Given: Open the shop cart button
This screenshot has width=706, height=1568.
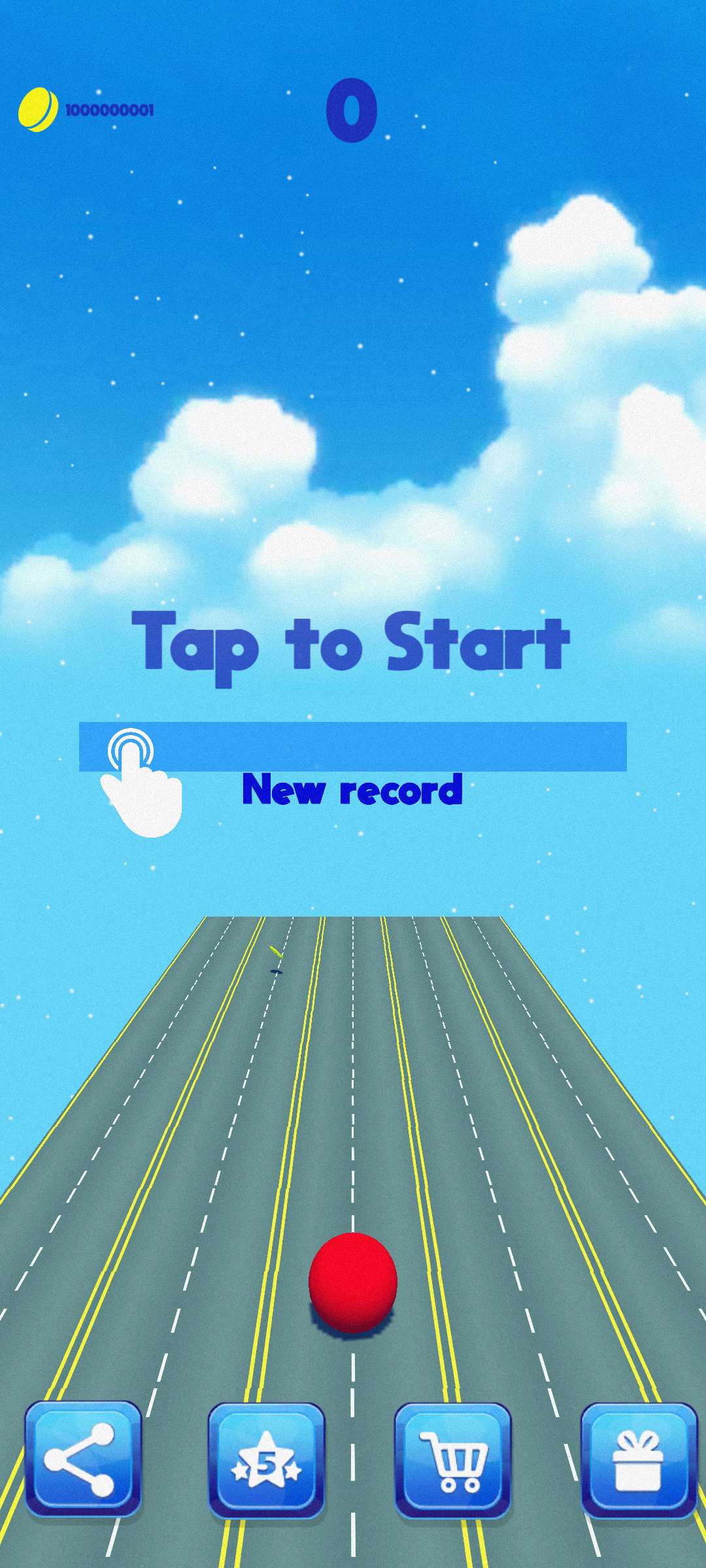Looking at the screenshot, I should pyautogui.click(x=452, y=1460).
